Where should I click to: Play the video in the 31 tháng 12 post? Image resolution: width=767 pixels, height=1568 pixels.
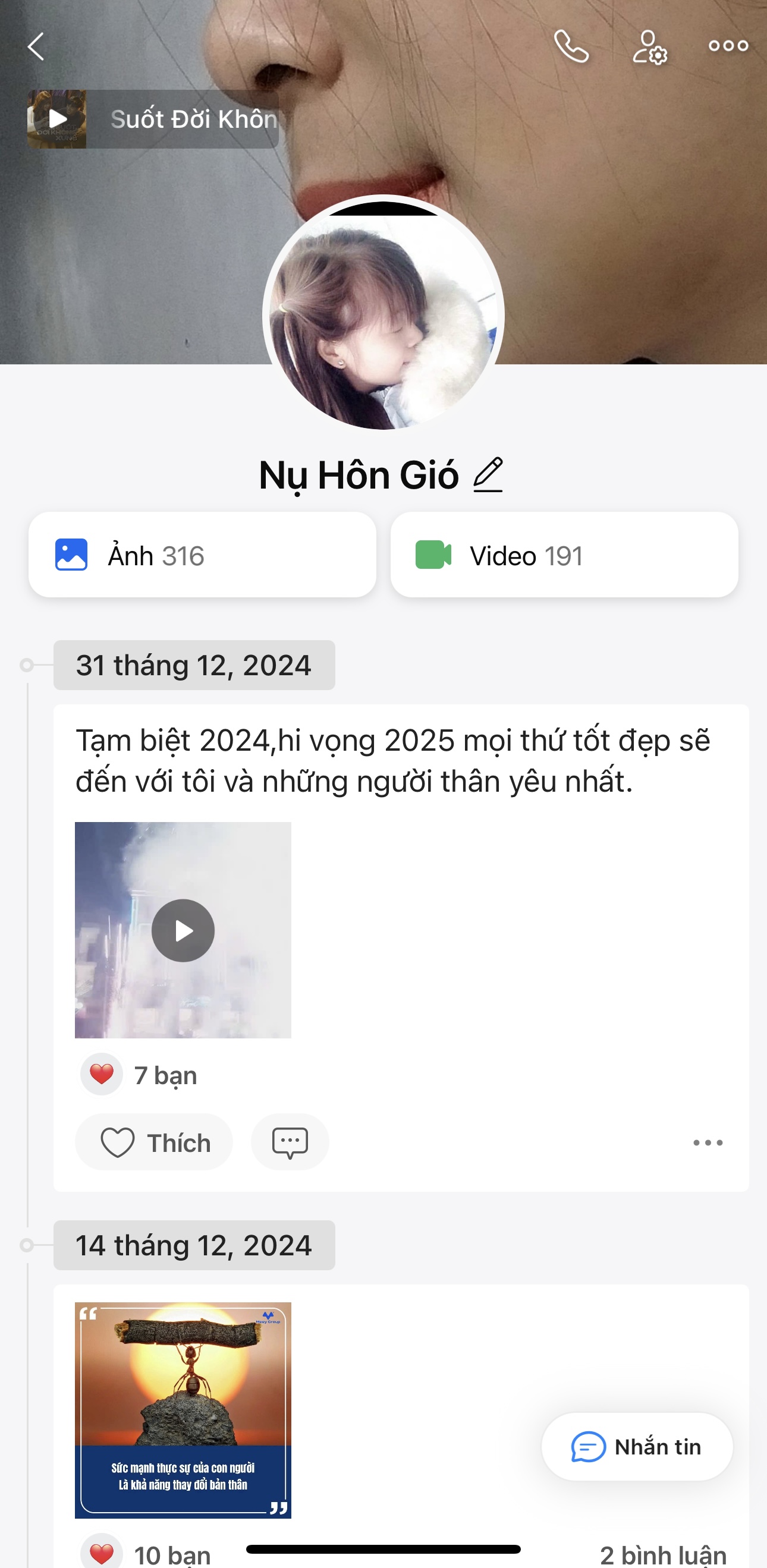coord(183,930)
